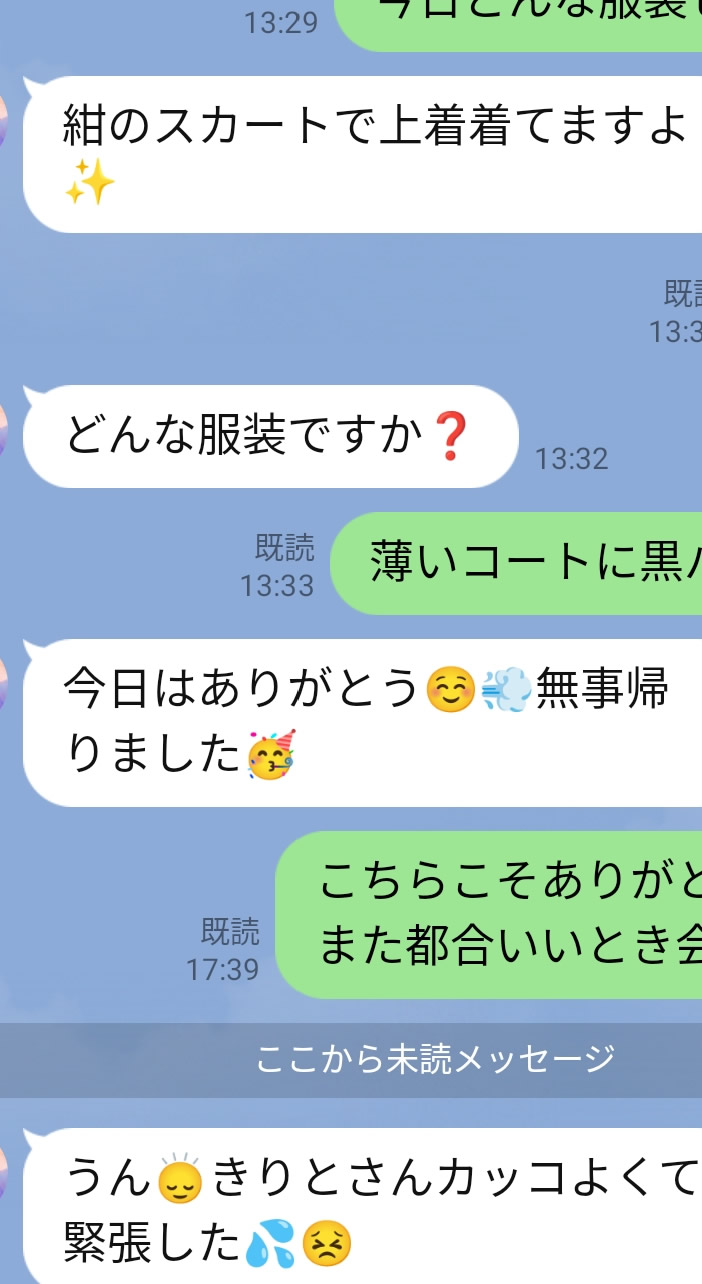Open sender's avatar beside the 紺のスカート message
Image resolution: width=702 pixels, height=1284 pixels.
(4, 116)
